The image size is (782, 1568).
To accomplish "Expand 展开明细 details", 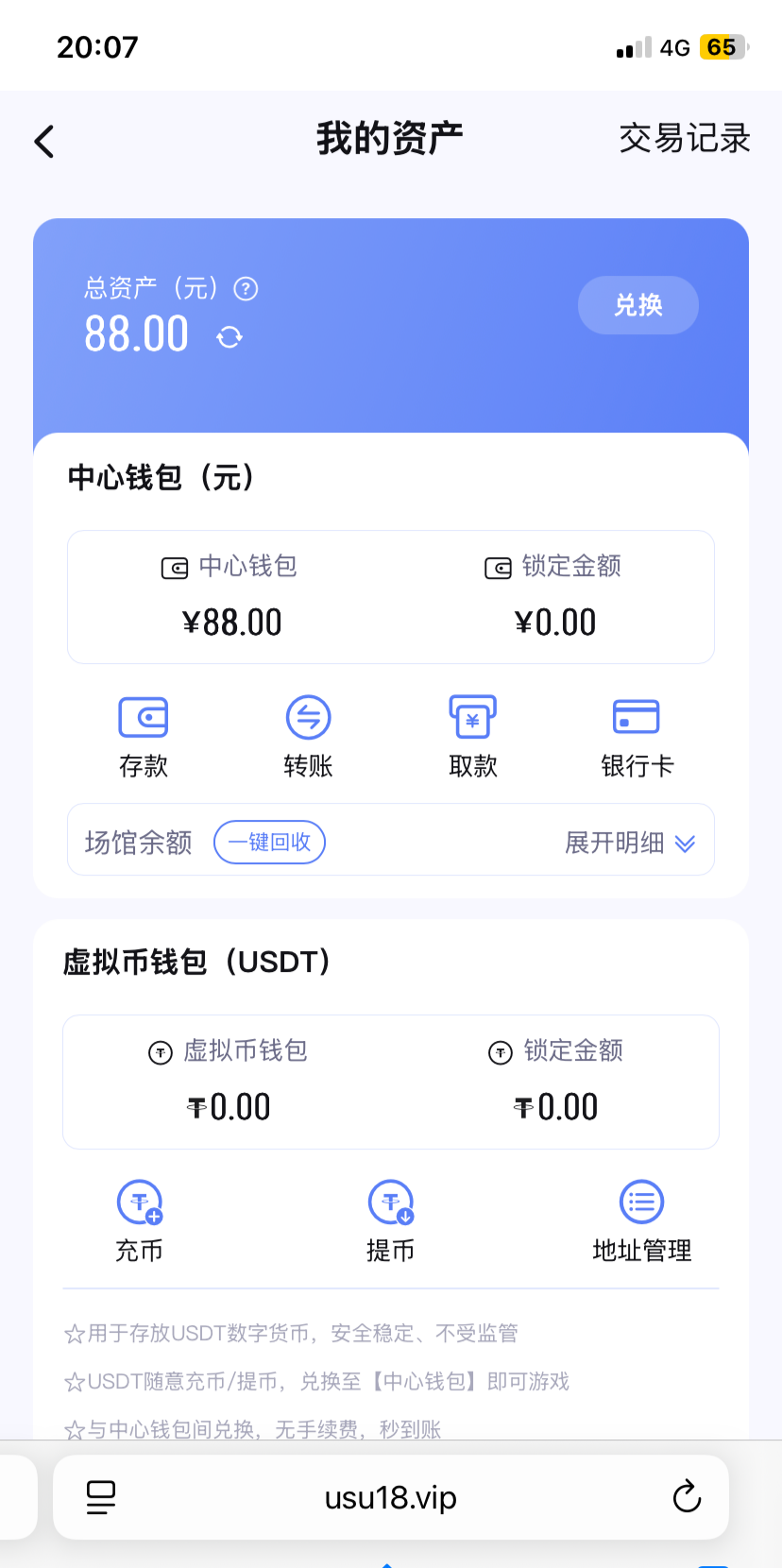I will coord(629,843).
